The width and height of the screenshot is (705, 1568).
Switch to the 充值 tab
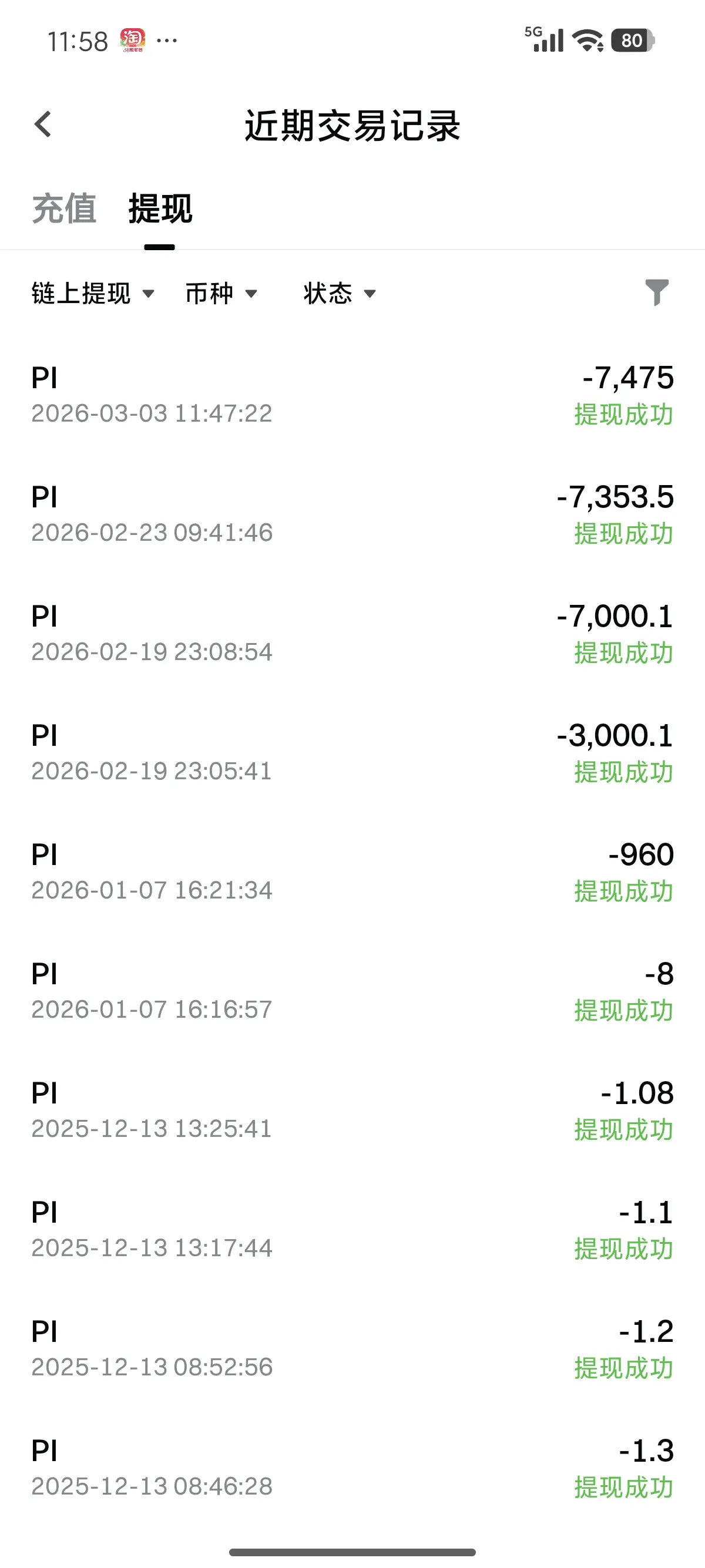click(x=64, y=209)
